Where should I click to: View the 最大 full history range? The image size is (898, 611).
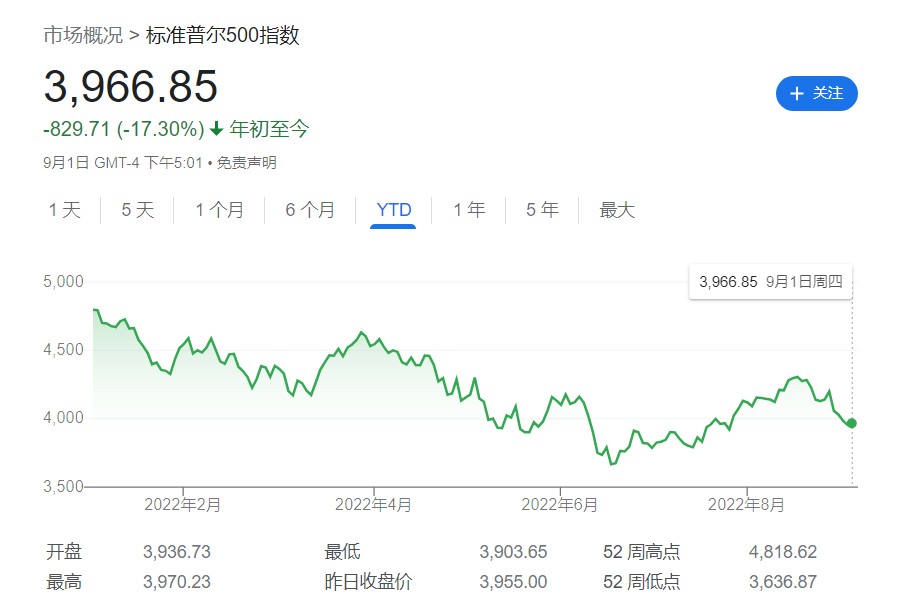617,210
